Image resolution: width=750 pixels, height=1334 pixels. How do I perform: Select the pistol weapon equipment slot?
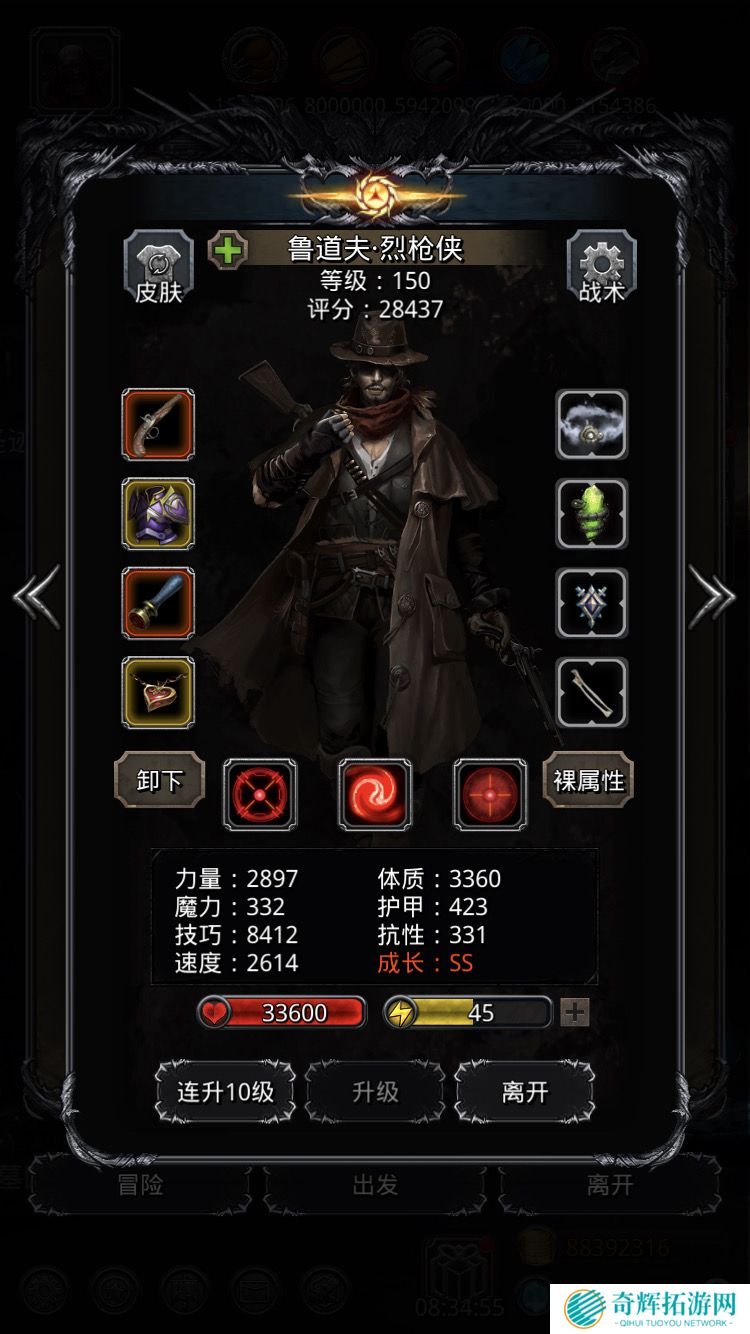tap(158, 425)
